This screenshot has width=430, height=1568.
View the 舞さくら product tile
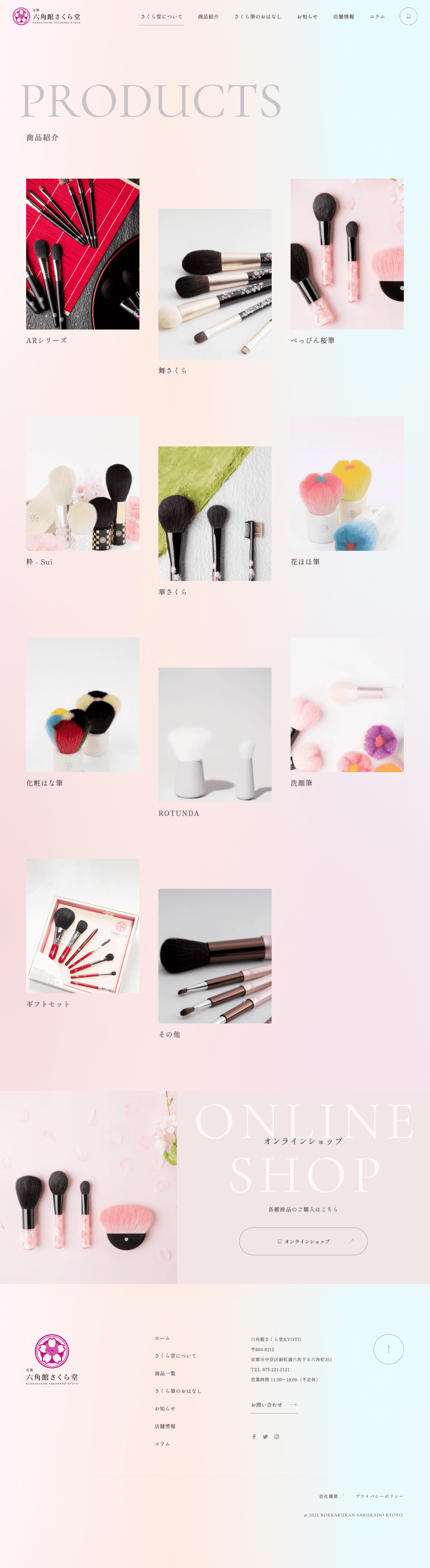(x=215, y=284)
